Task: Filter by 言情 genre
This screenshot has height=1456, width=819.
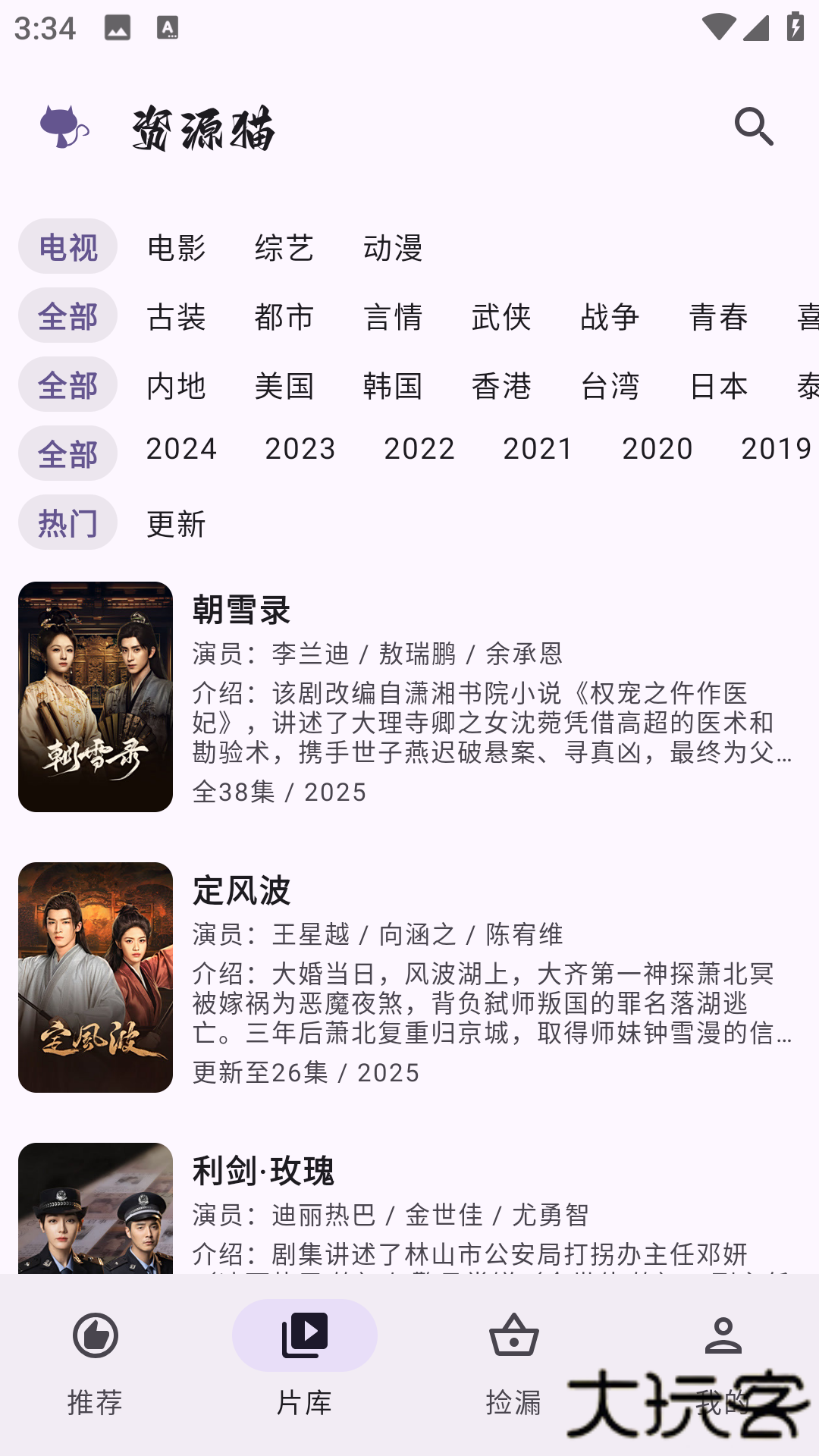Action: point(393,316)
